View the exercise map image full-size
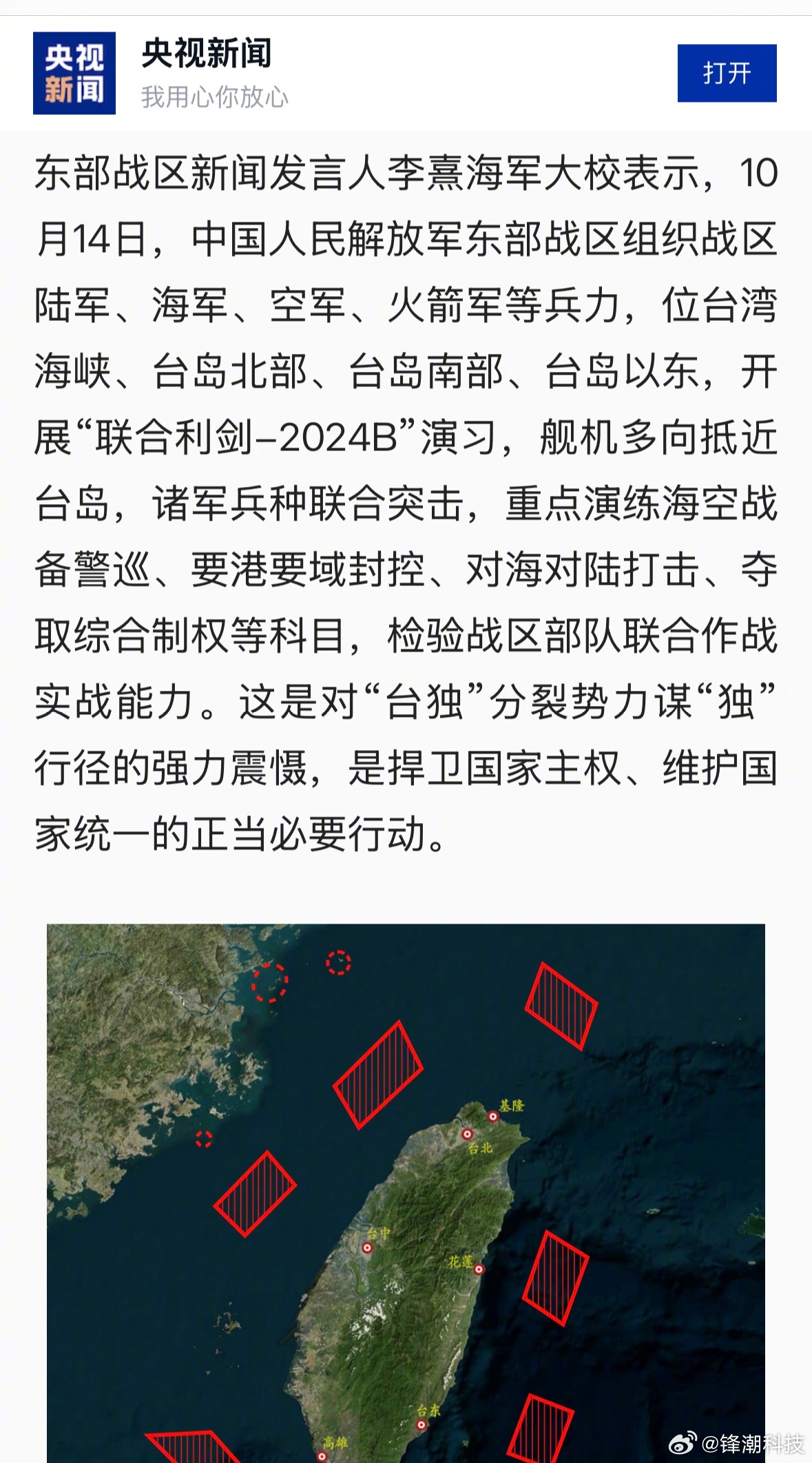This screenshot has width=812, height=1463. coord(406,1192)
